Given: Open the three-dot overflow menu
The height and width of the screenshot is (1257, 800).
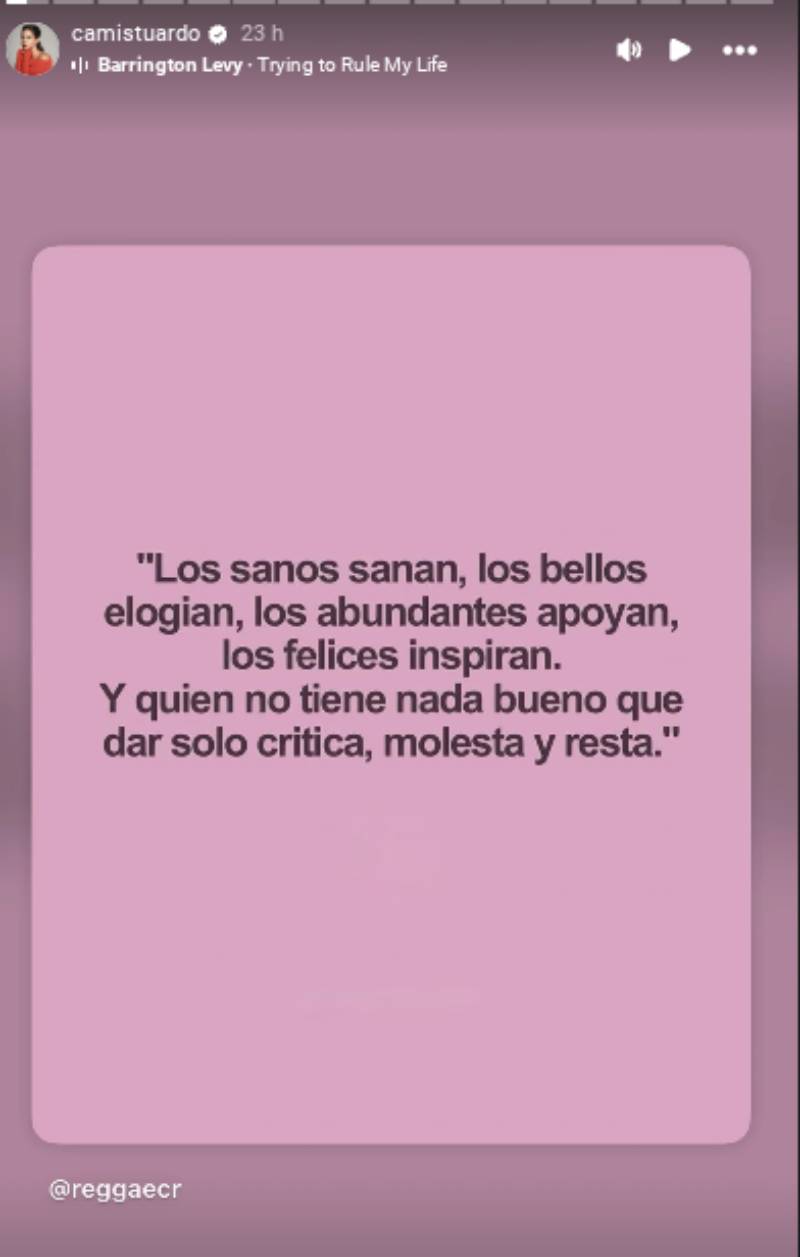Looking at the screenshot, I should coord(740,50).
